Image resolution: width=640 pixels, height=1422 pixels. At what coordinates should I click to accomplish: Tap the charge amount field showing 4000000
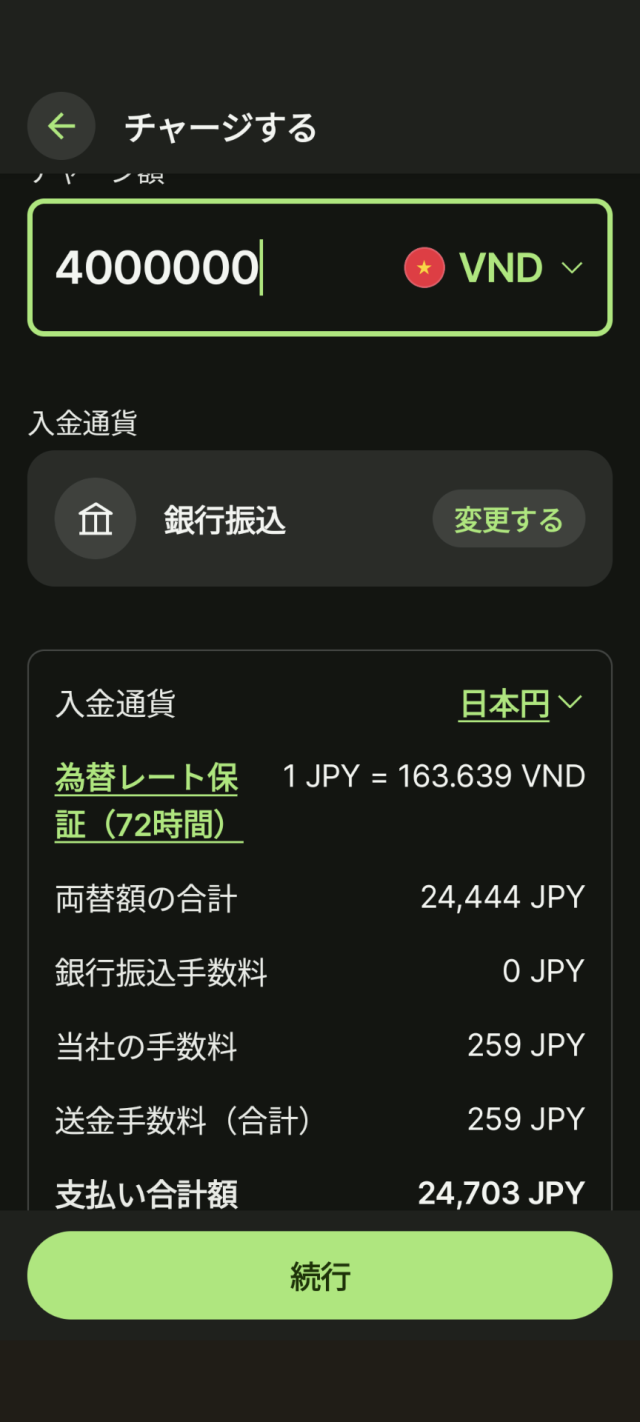tap(200, 268)
